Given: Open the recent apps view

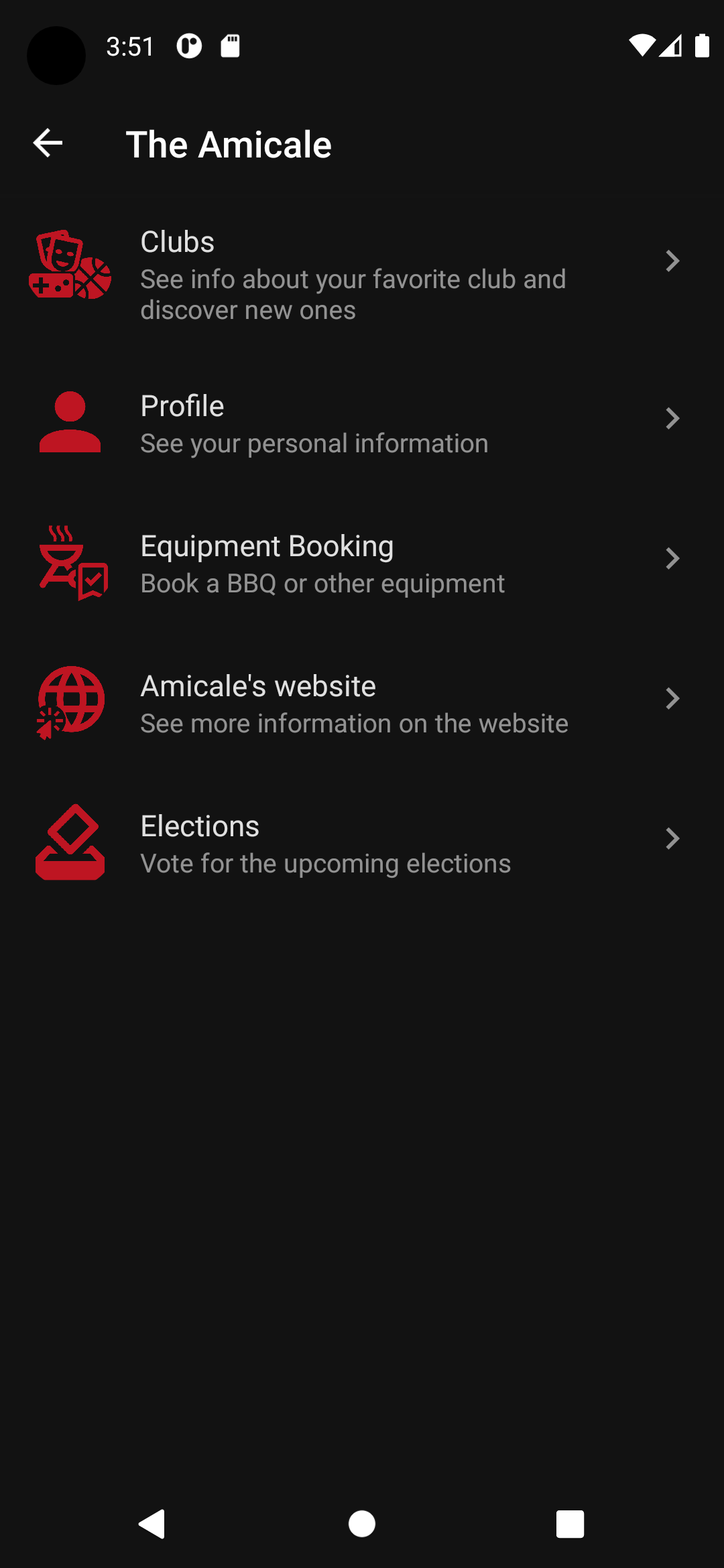Looking at the screenshot, I should 570,1524.
